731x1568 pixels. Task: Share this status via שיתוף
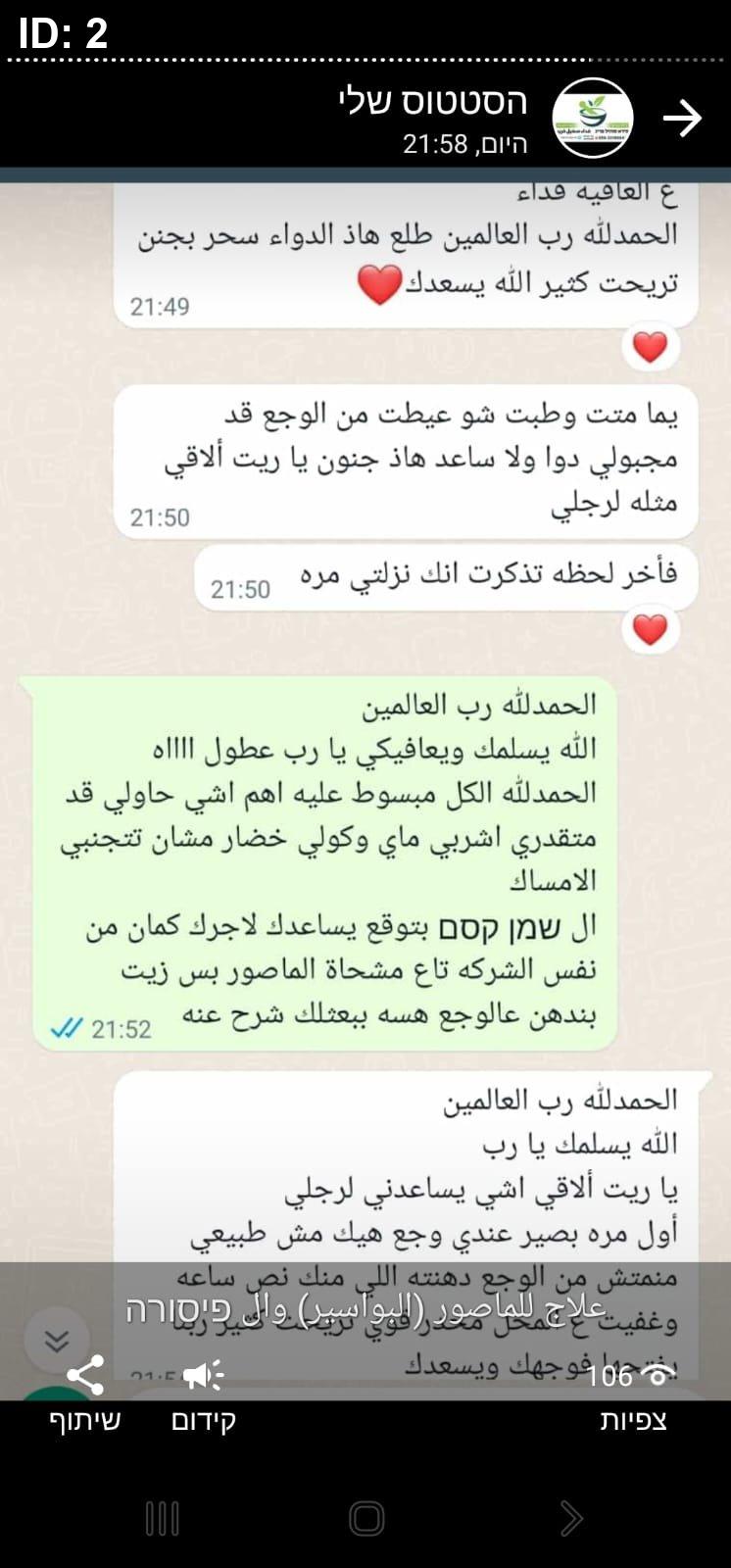coord(85,1392)
